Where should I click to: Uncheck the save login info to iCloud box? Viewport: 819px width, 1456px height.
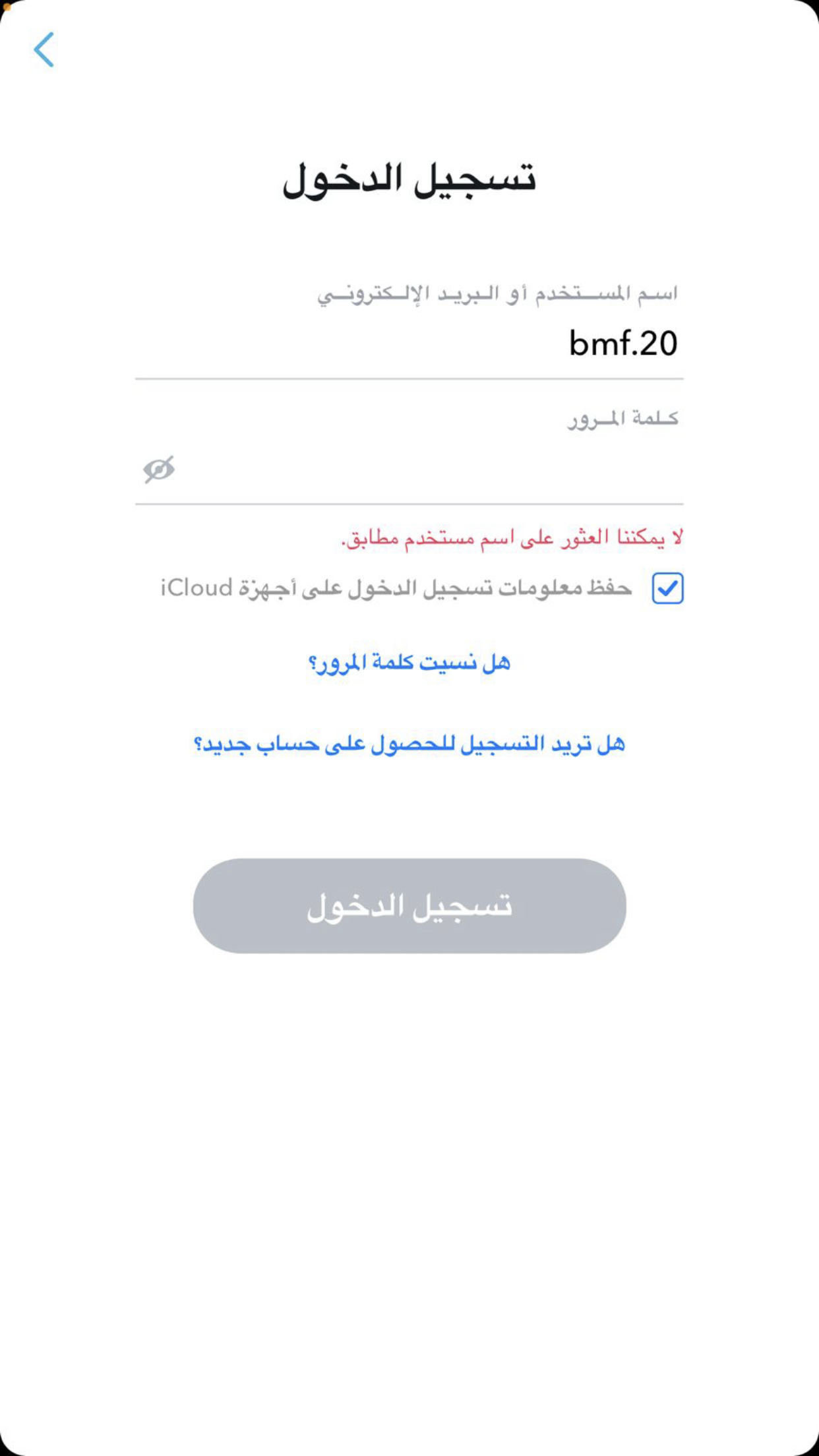point(667,588)
